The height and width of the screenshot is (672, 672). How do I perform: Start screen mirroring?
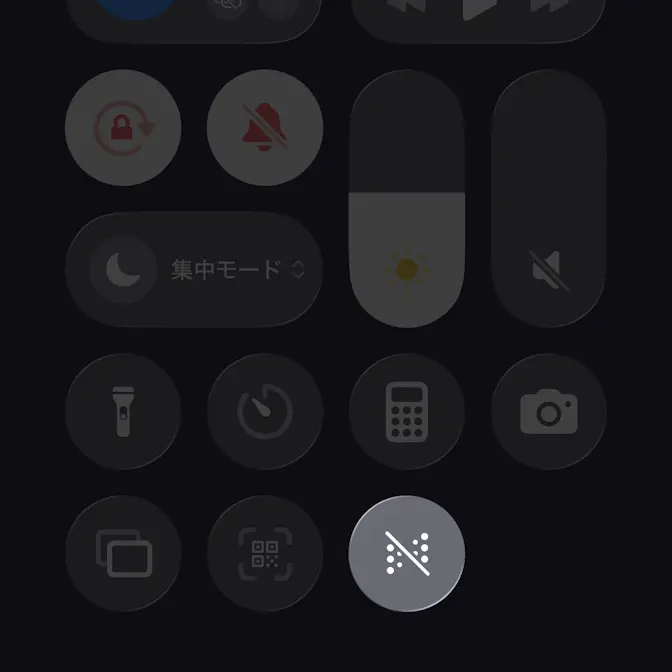pos(123,553)
